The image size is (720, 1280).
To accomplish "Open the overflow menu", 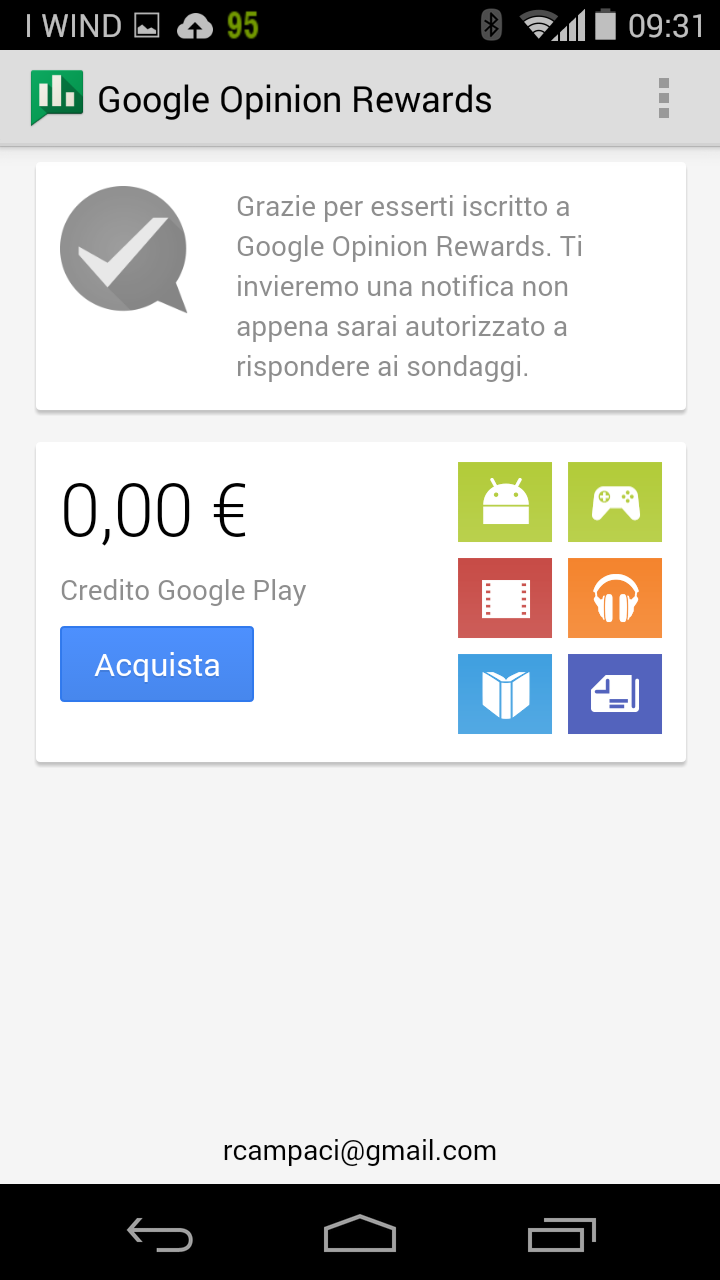I will [664, 99].
